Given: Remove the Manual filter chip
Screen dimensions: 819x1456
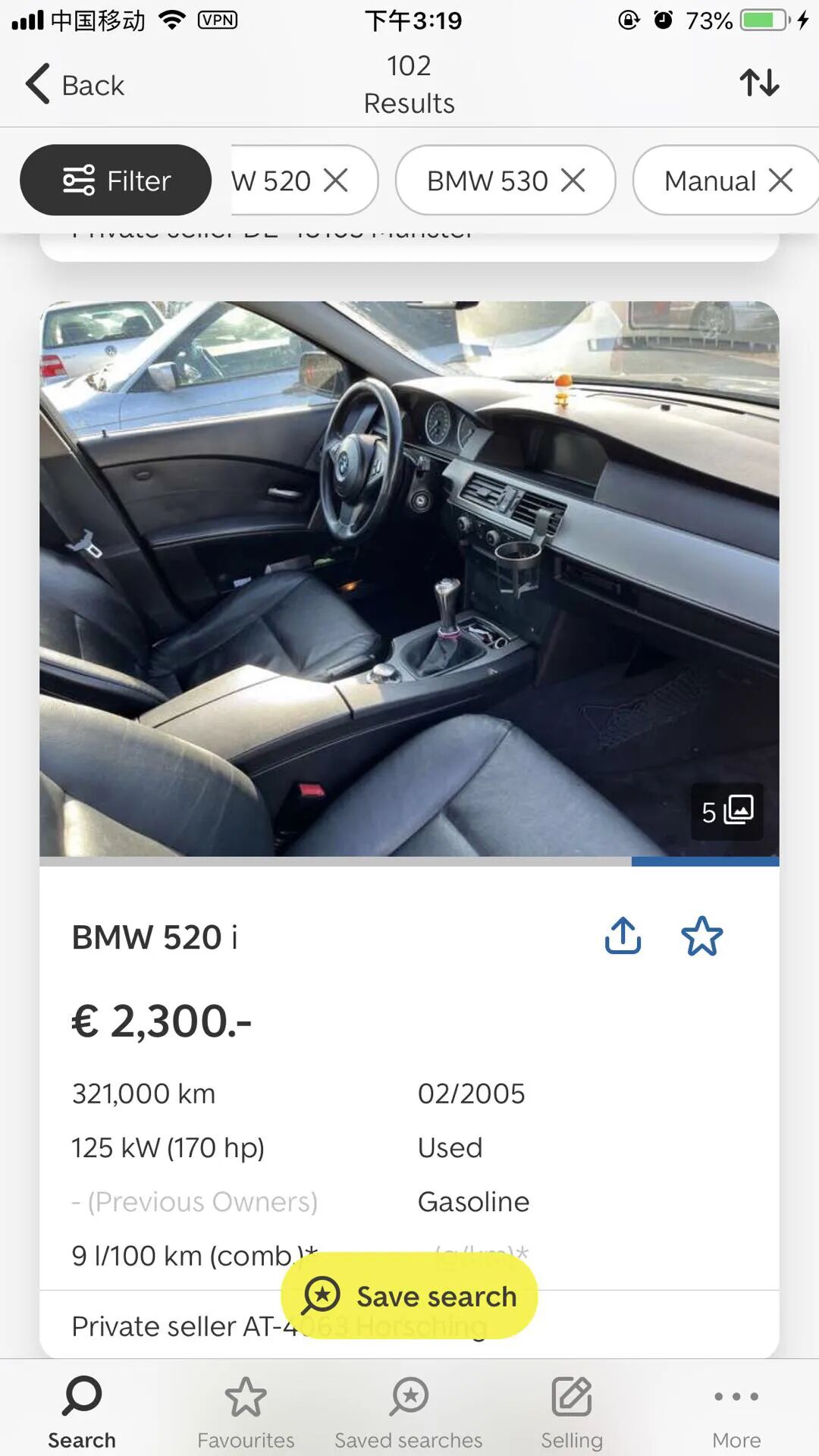Looking at the screenshot, I should (x=780, y=180).
